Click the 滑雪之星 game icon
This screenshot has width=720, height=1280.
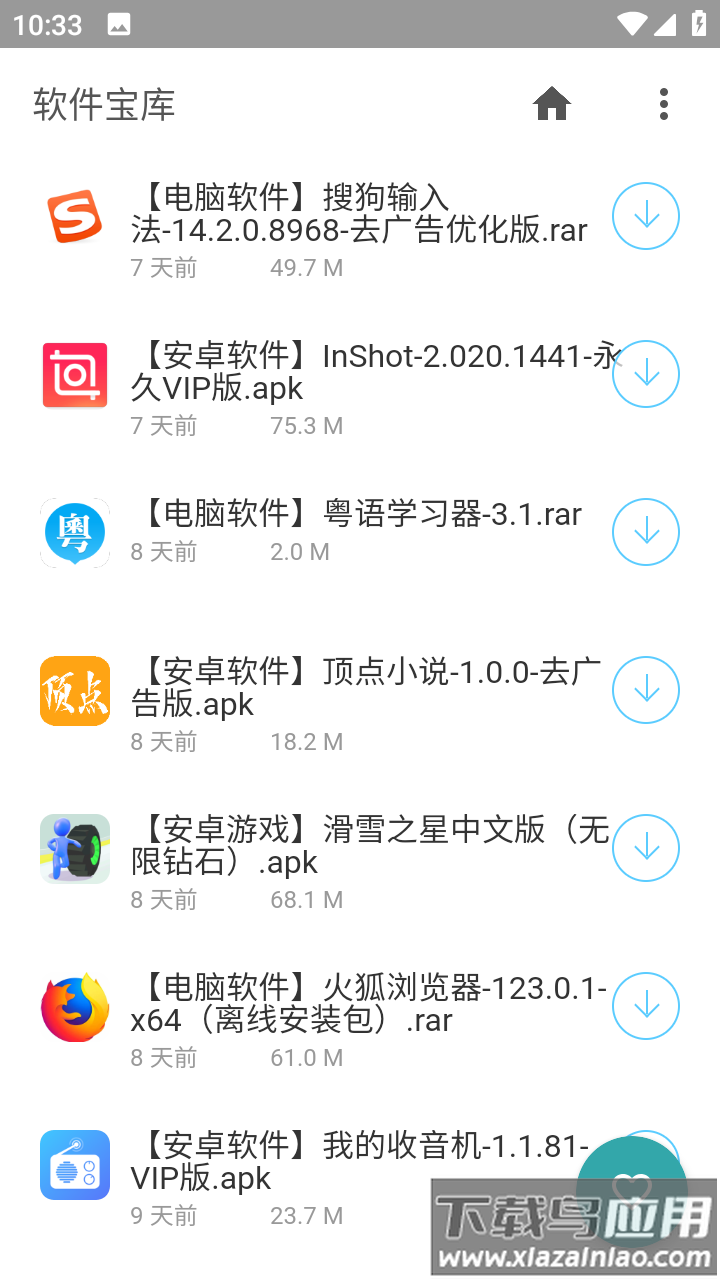point(74,848)
